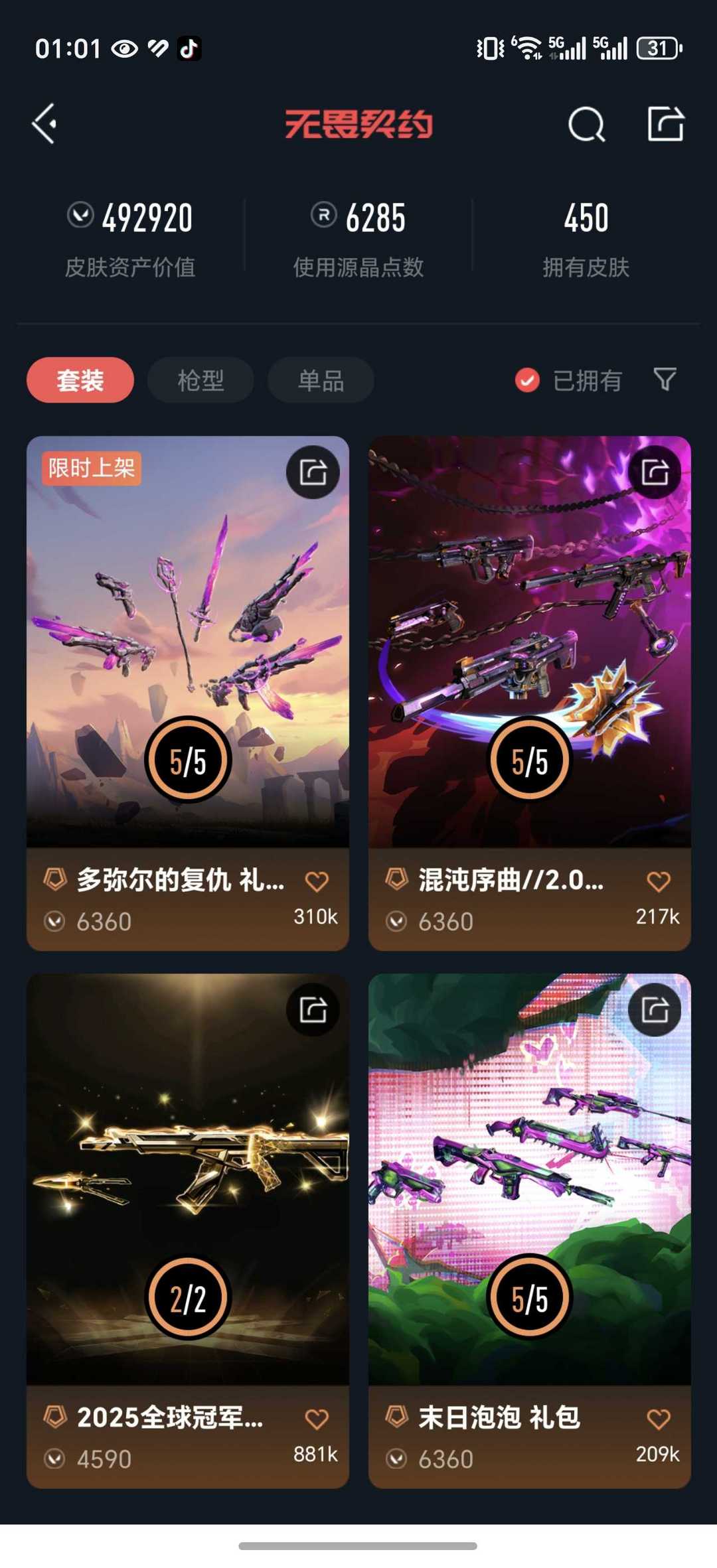Toggle the 已拥有 checkbox

tap(528, 380)
